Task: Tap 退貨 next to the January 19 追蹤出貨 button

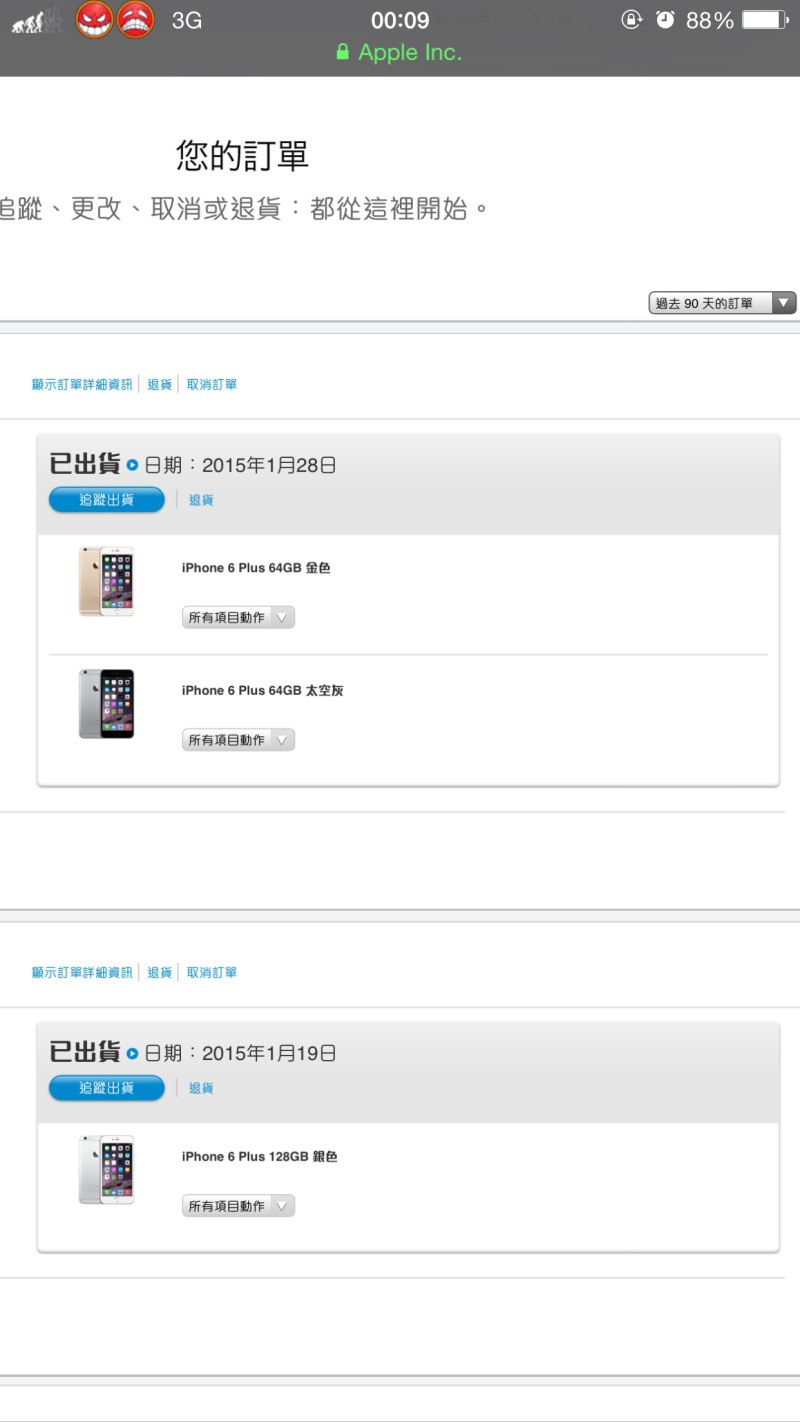Action: (x=201, y=1088)
